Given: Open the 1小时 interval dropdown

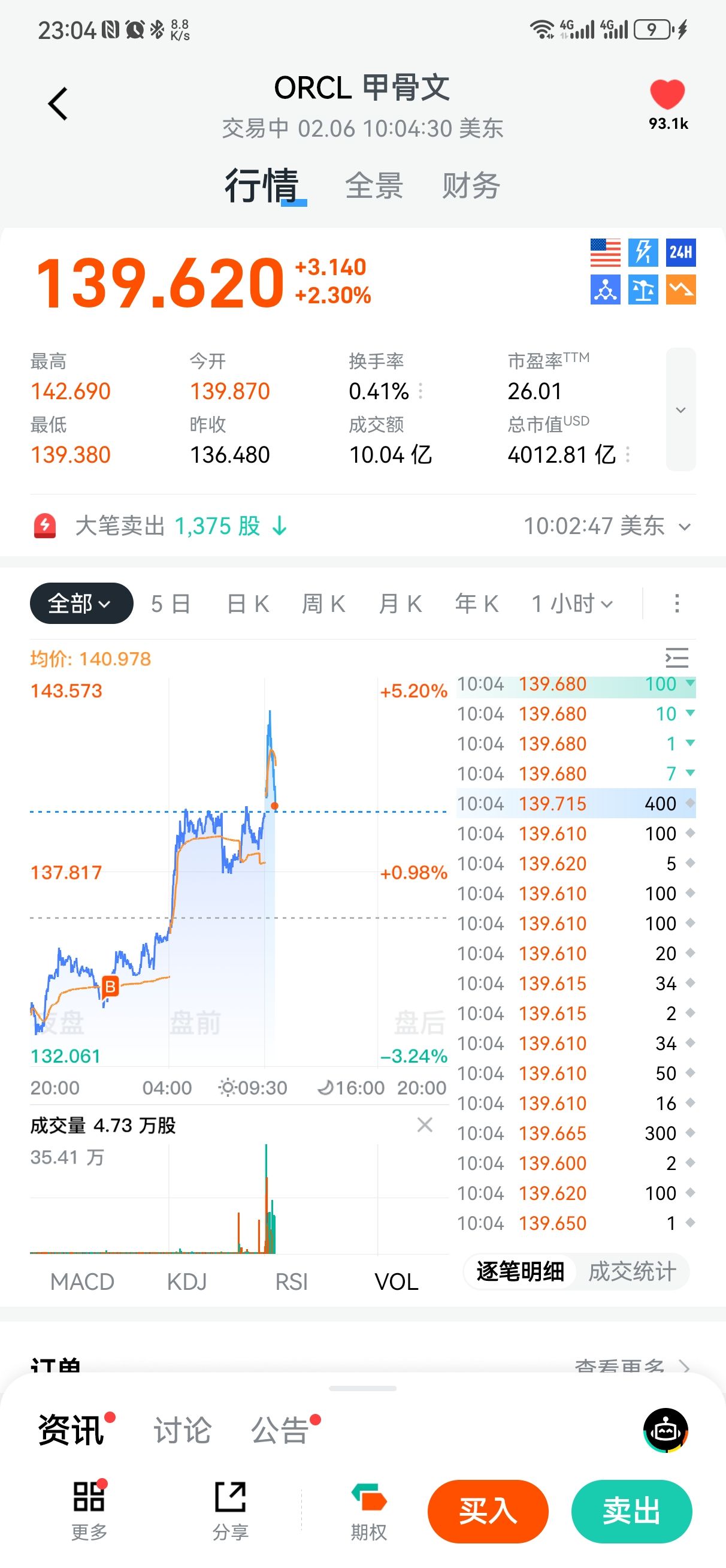Looking at the screenshot, I should tap(572, 604).
